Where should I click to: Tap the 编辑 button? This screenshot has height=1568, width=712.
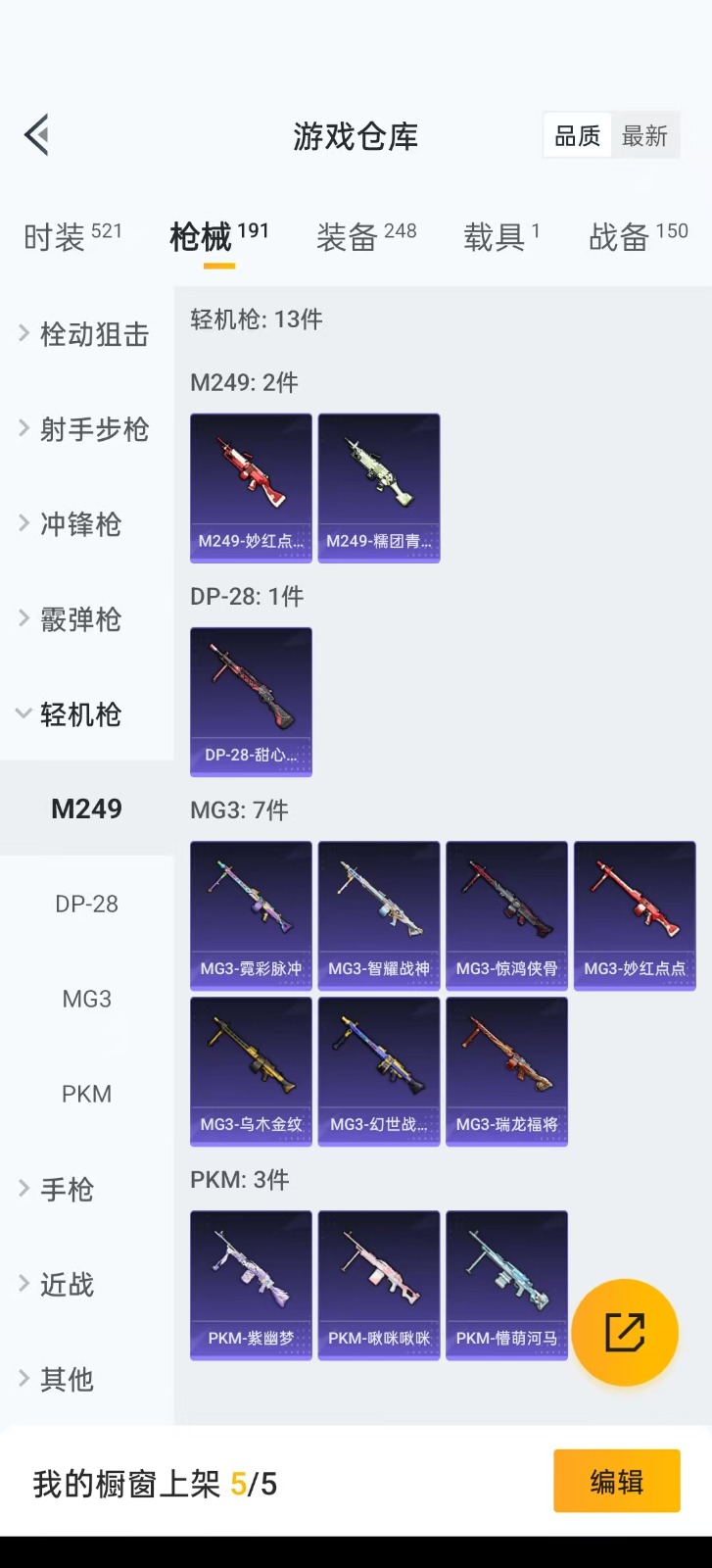tap(616, 1481)
